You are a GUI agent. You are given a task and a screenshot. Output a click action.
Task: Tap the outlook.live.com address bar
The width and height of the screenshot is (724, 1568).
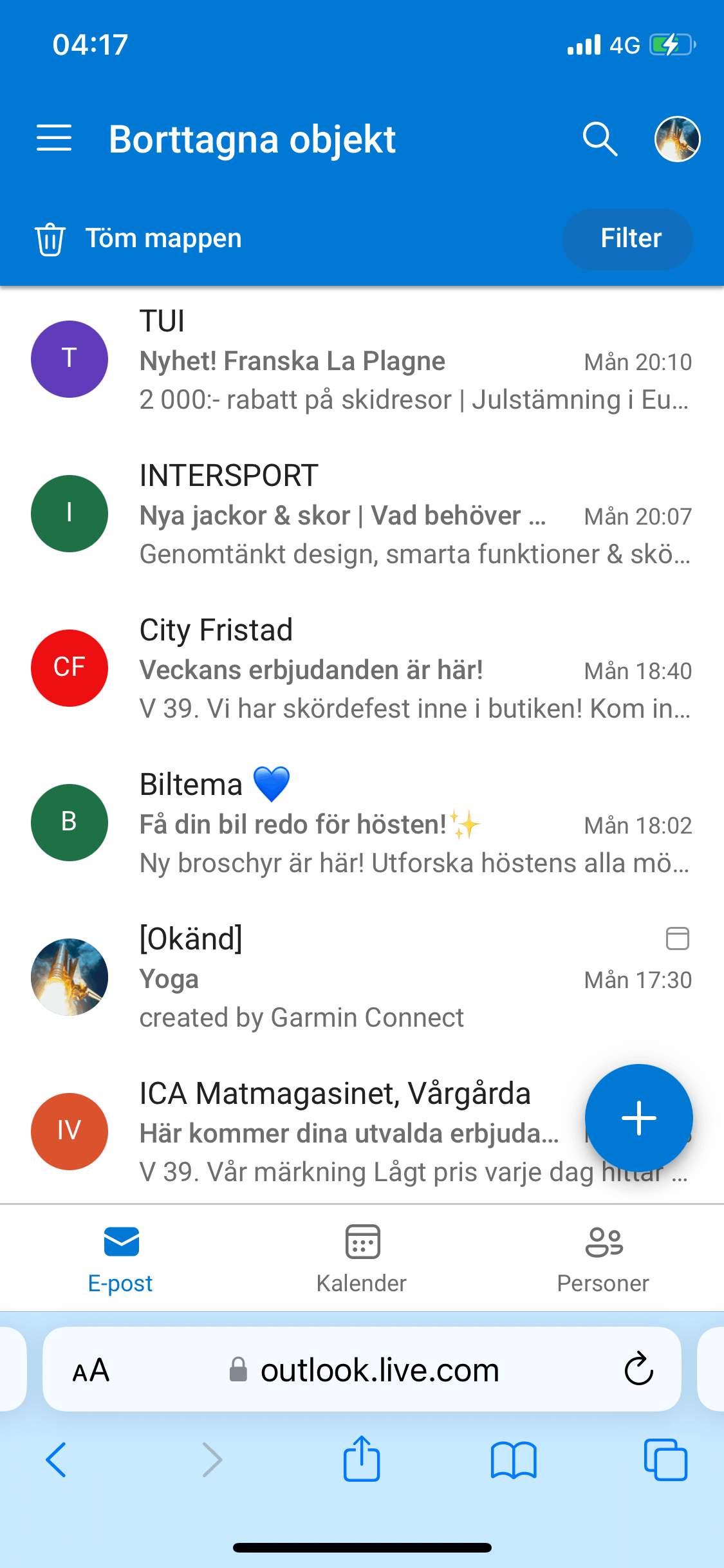(x=380, y=1370)
